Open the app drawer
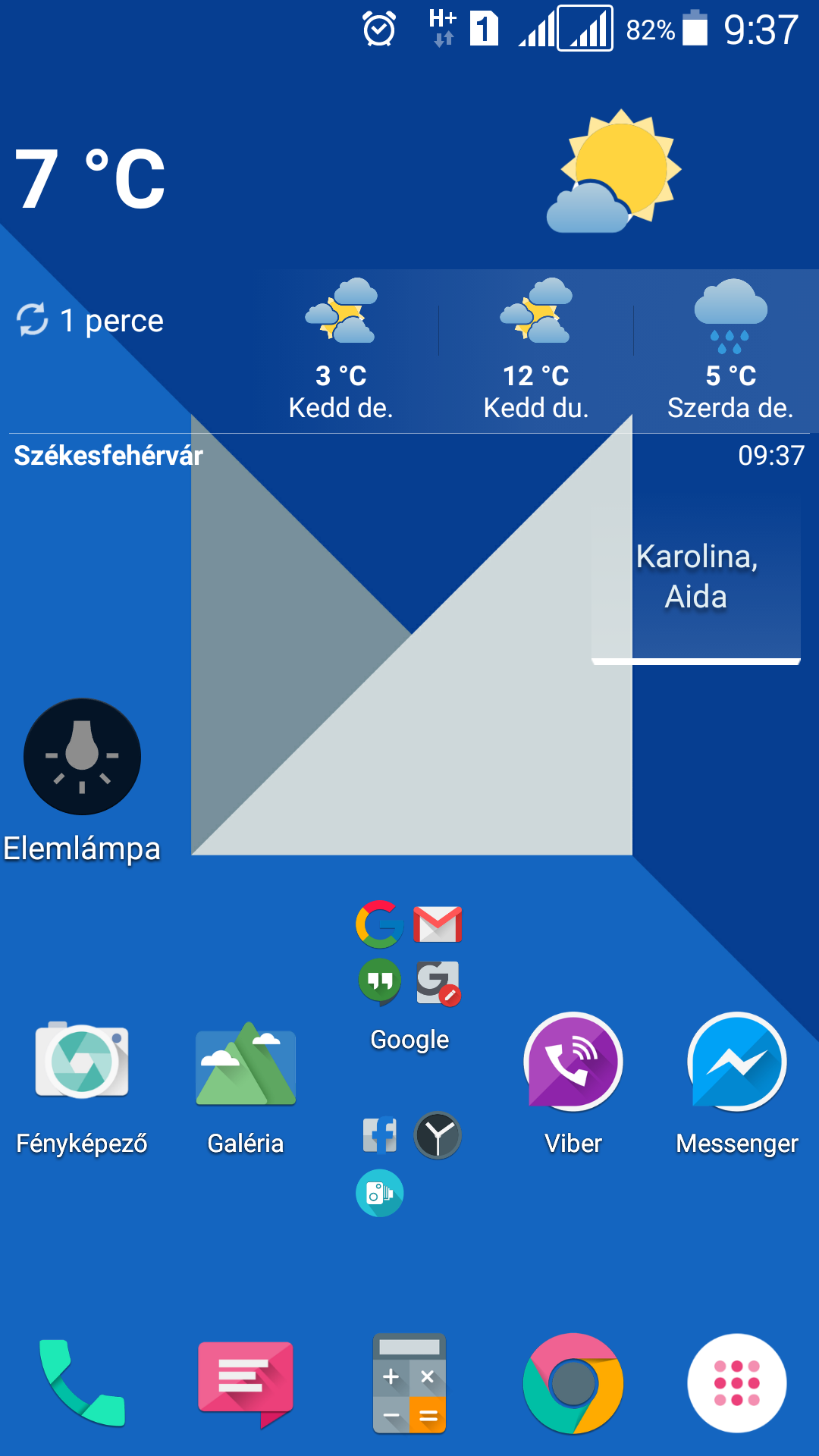Image resolution: width=819 pixels, height=1456 pixels. pyautogui.click(x=737, y=1383)
